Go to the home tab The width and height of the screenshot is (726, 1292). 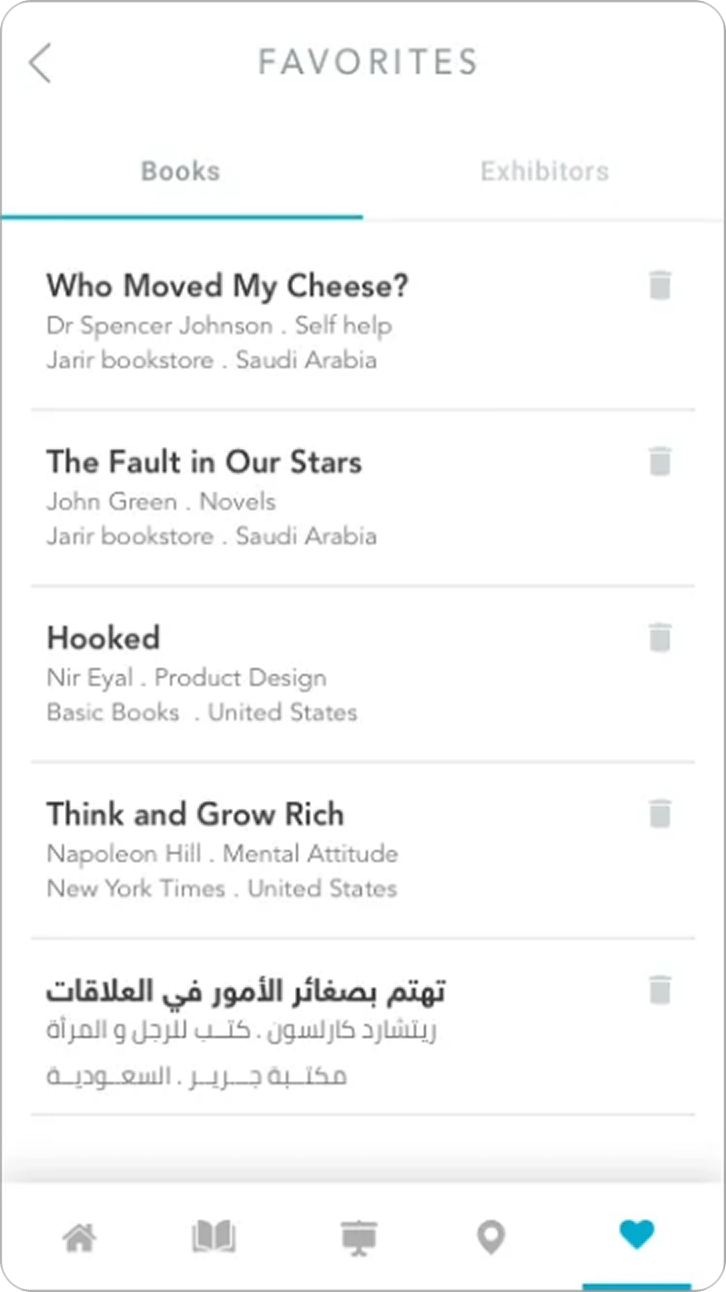80,1238
